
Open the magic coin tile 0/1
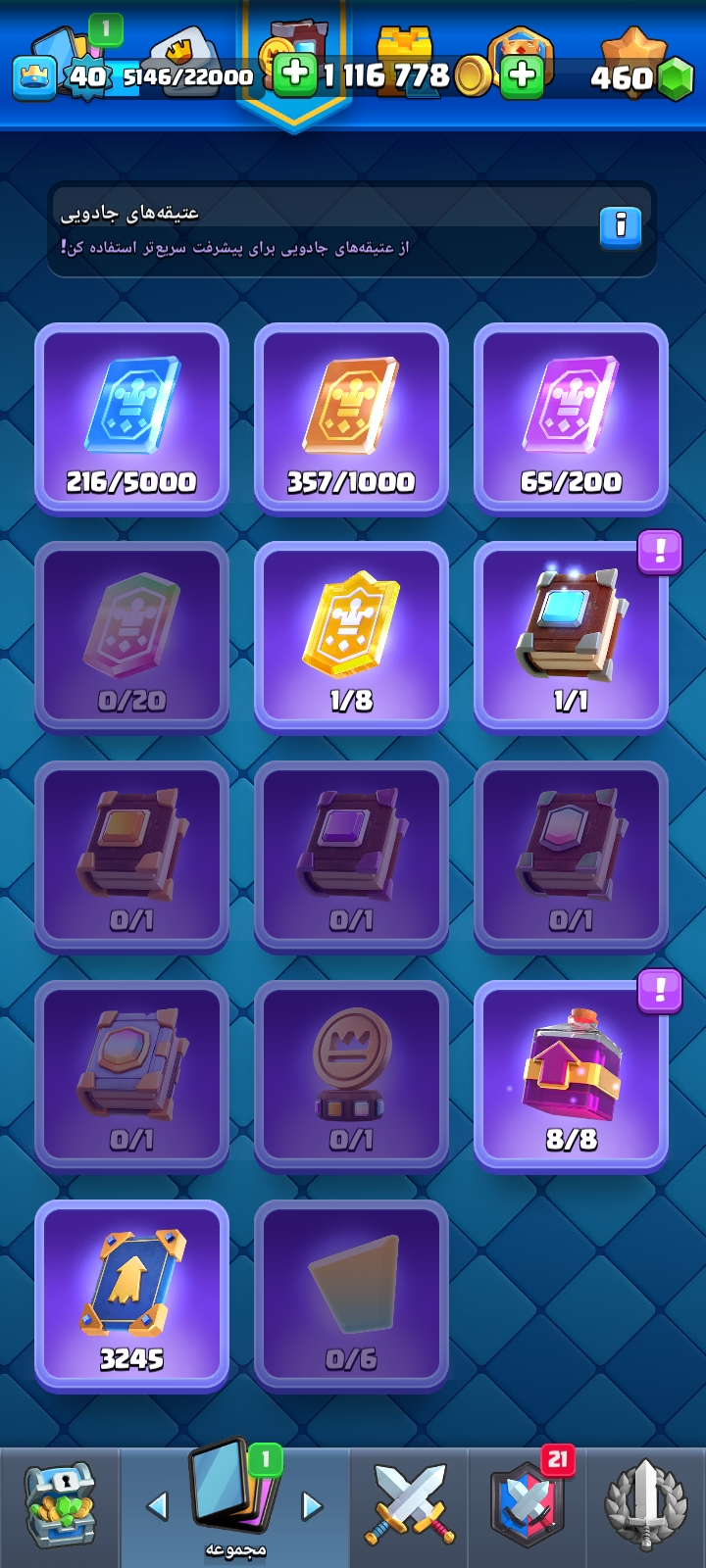[351, 1076]
